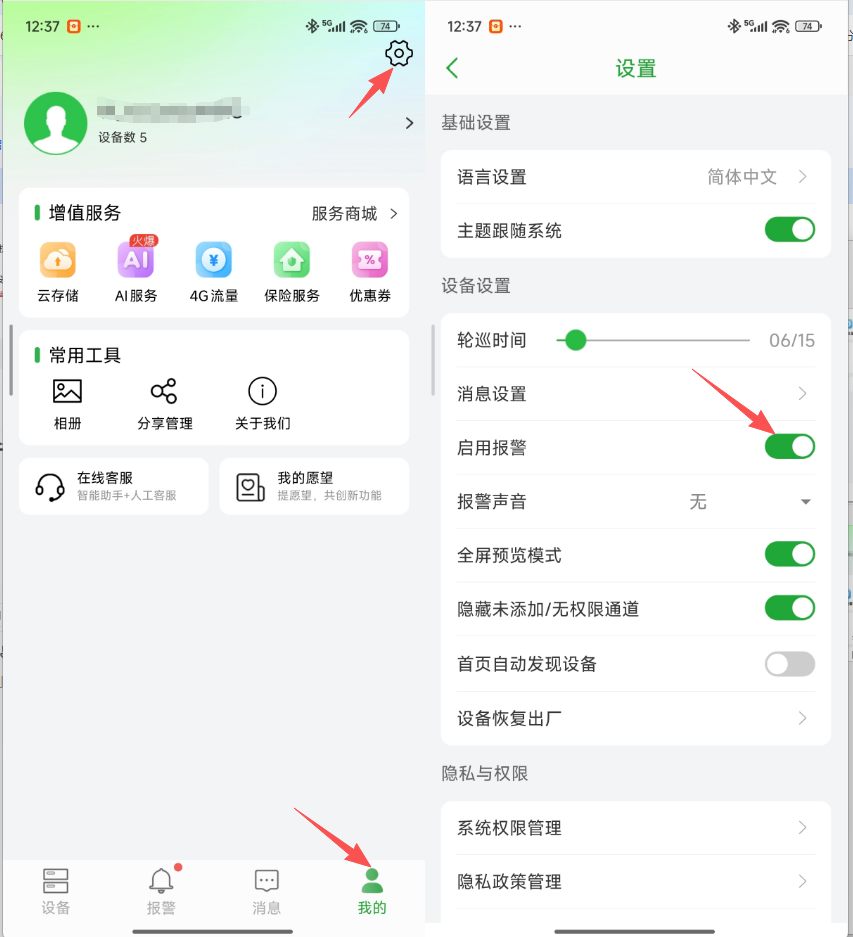
Task: Open AI服务
Action: (136, 269)
